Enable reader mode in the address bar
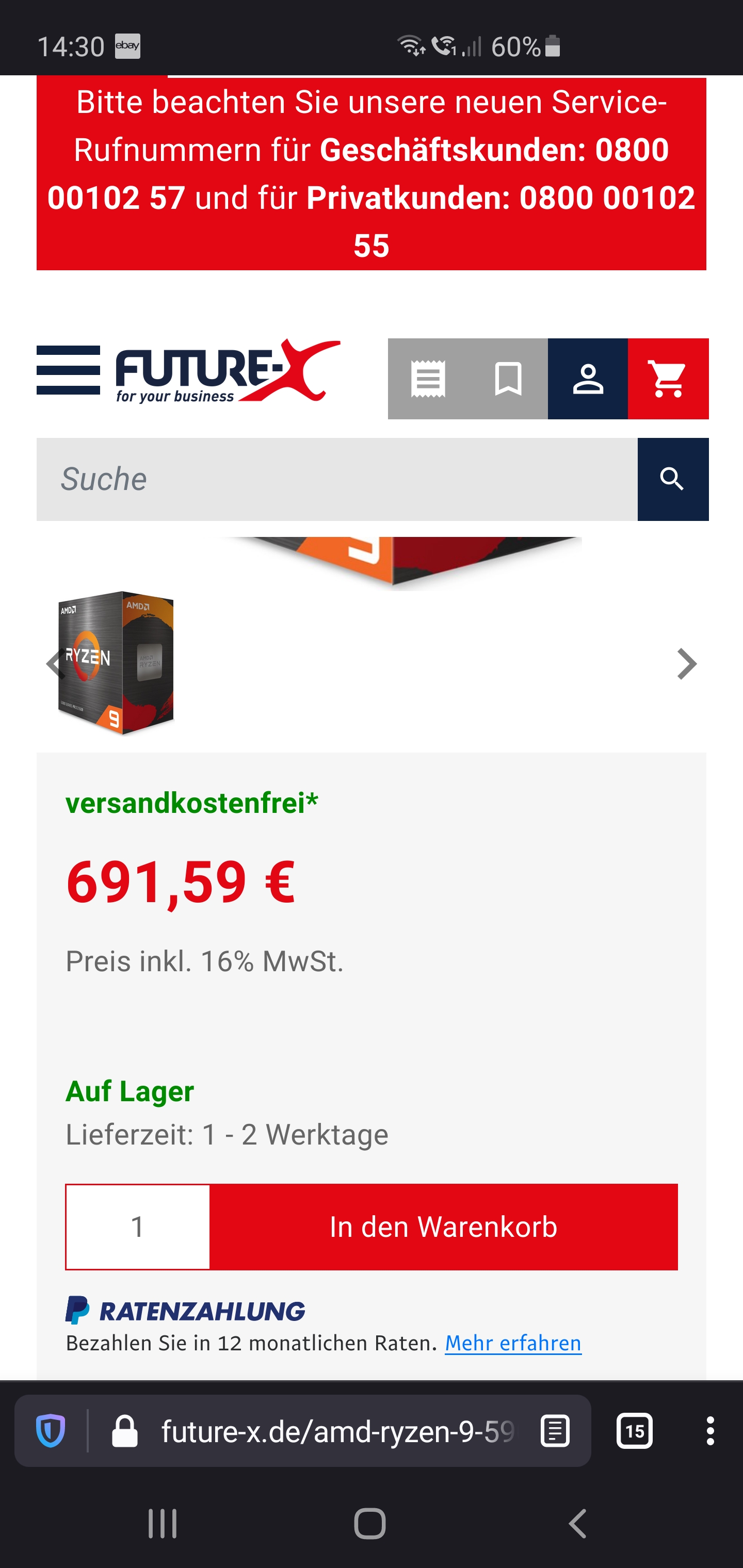This screenshot has width=743, height=1568. coord(555,1430)
